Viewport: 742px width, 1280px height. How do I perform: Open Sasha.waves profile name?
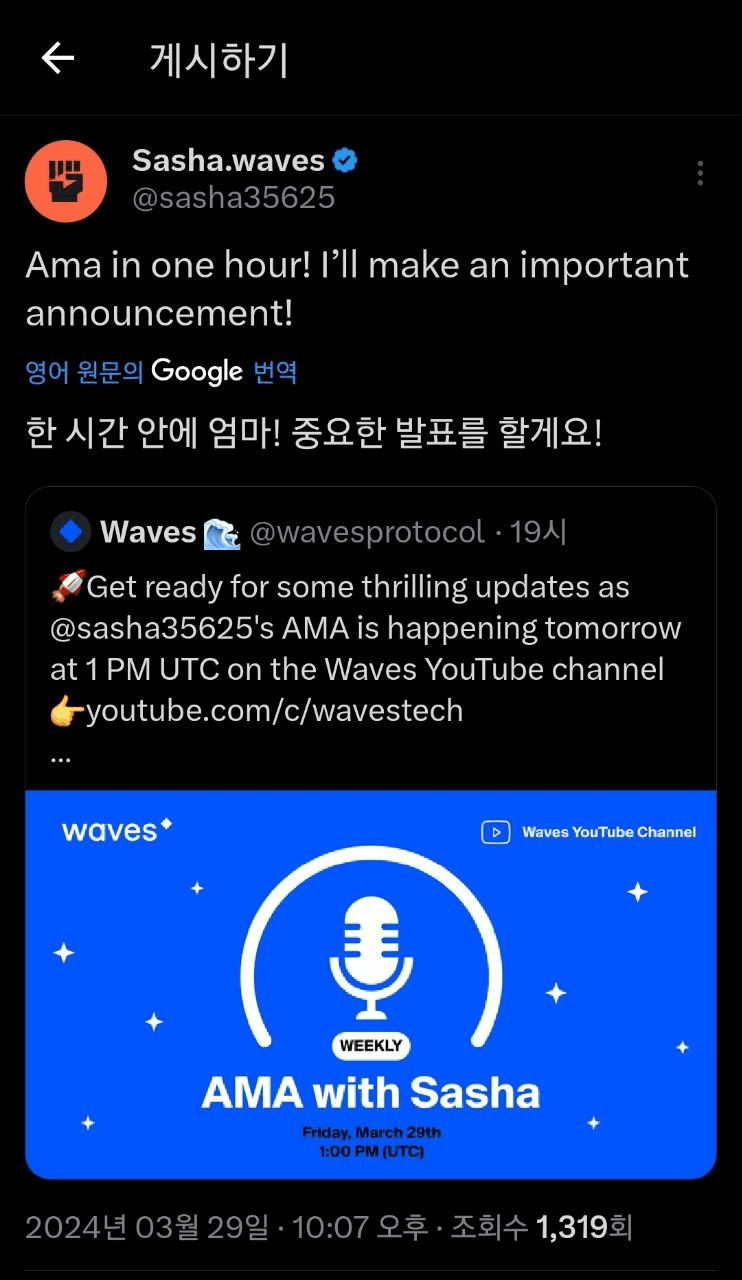click(228, 161)
